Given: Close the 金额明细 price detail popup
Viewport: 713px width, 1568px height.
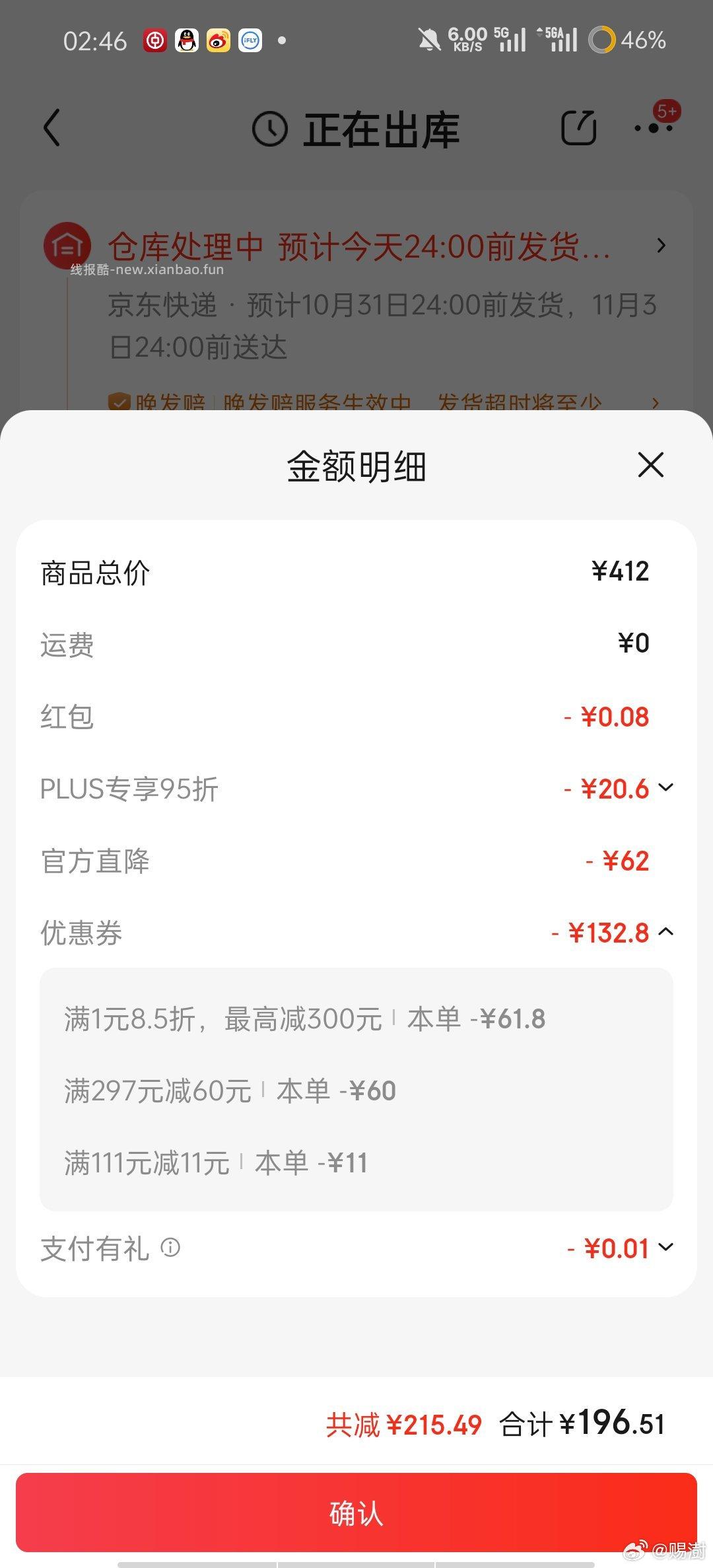Looking at the screenshot, I should tap(650, 465).
